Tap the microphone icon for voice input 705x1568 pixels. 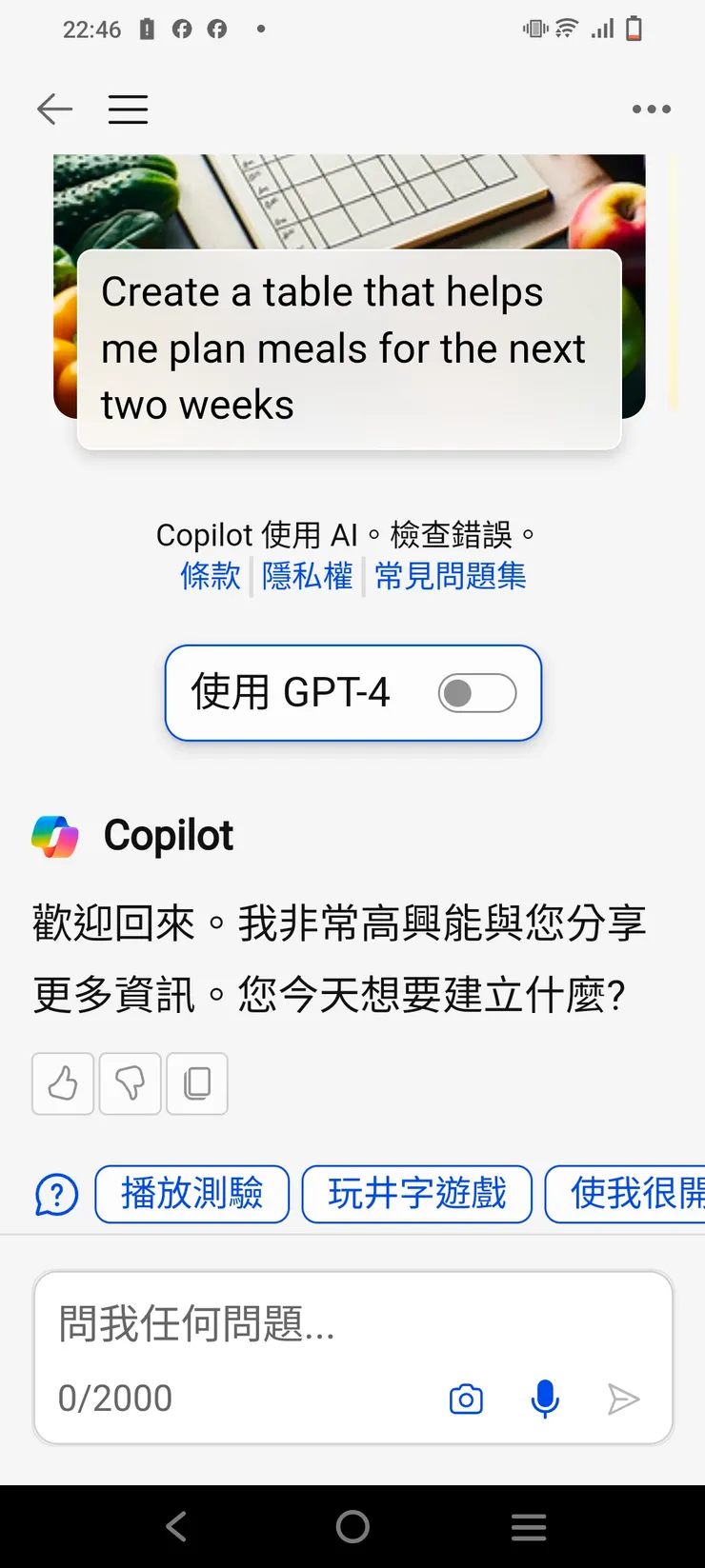click(x=544, y=1399)
